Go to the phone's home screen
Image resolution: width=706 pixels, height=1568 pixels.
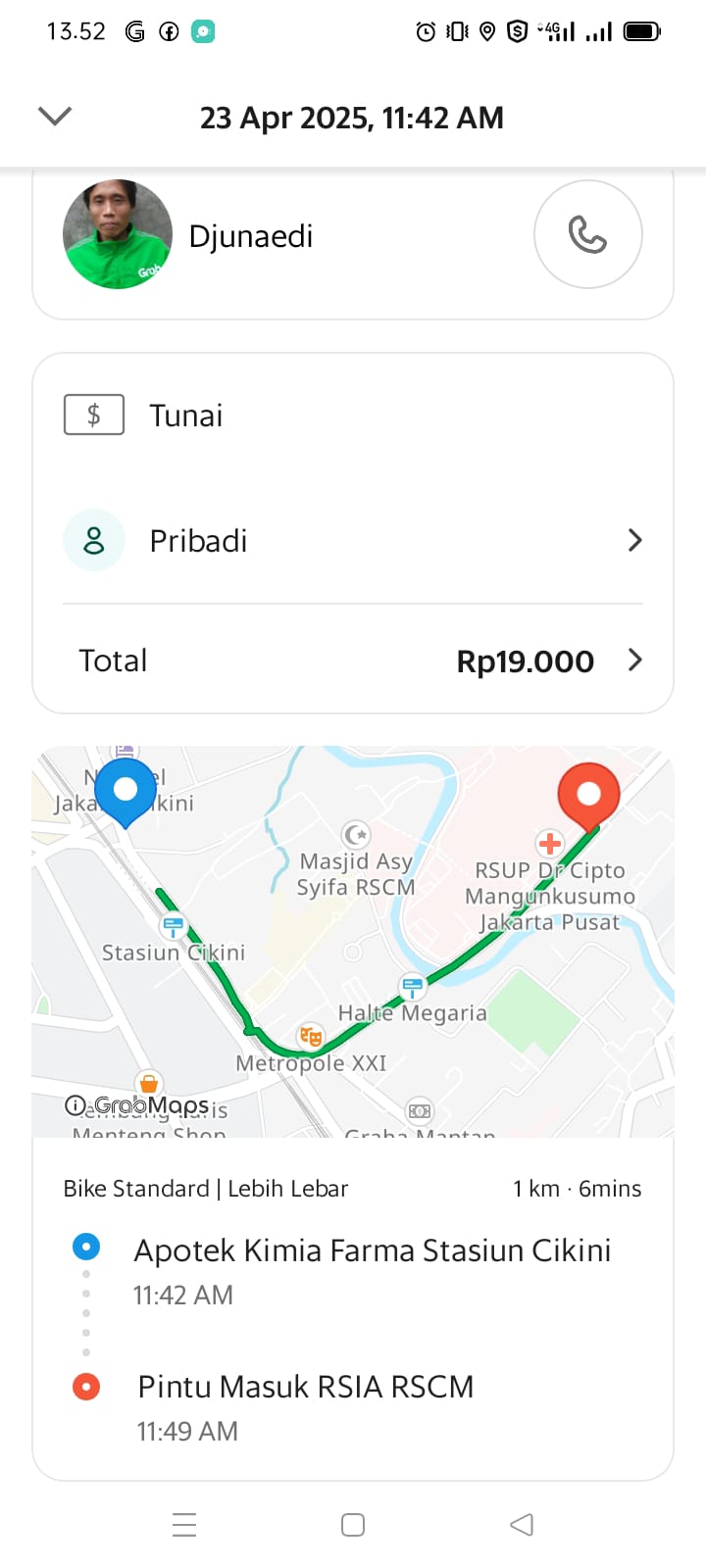(353, 1525)
